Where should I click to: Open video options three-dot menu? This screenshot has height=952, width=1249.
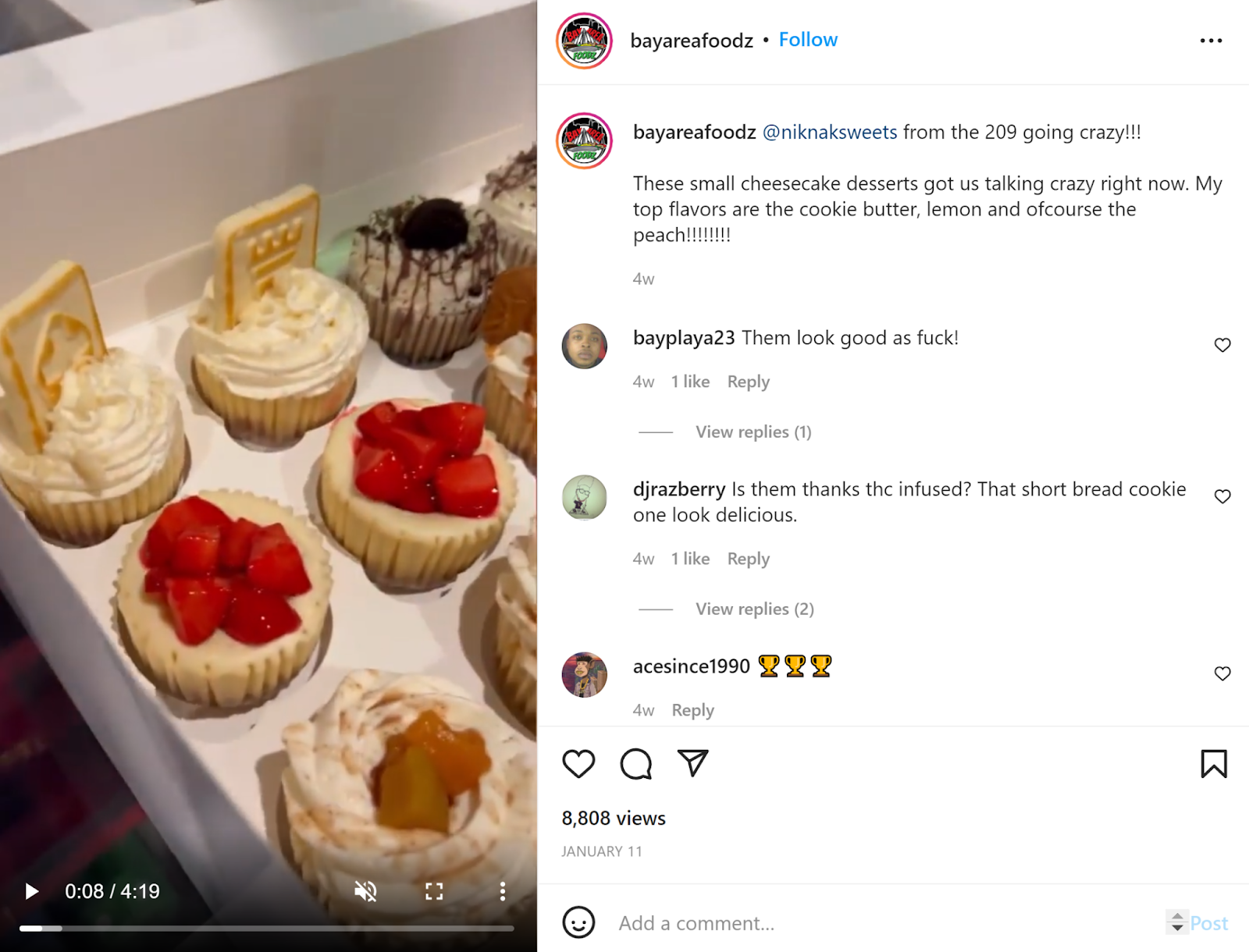(x=503, y=891)
